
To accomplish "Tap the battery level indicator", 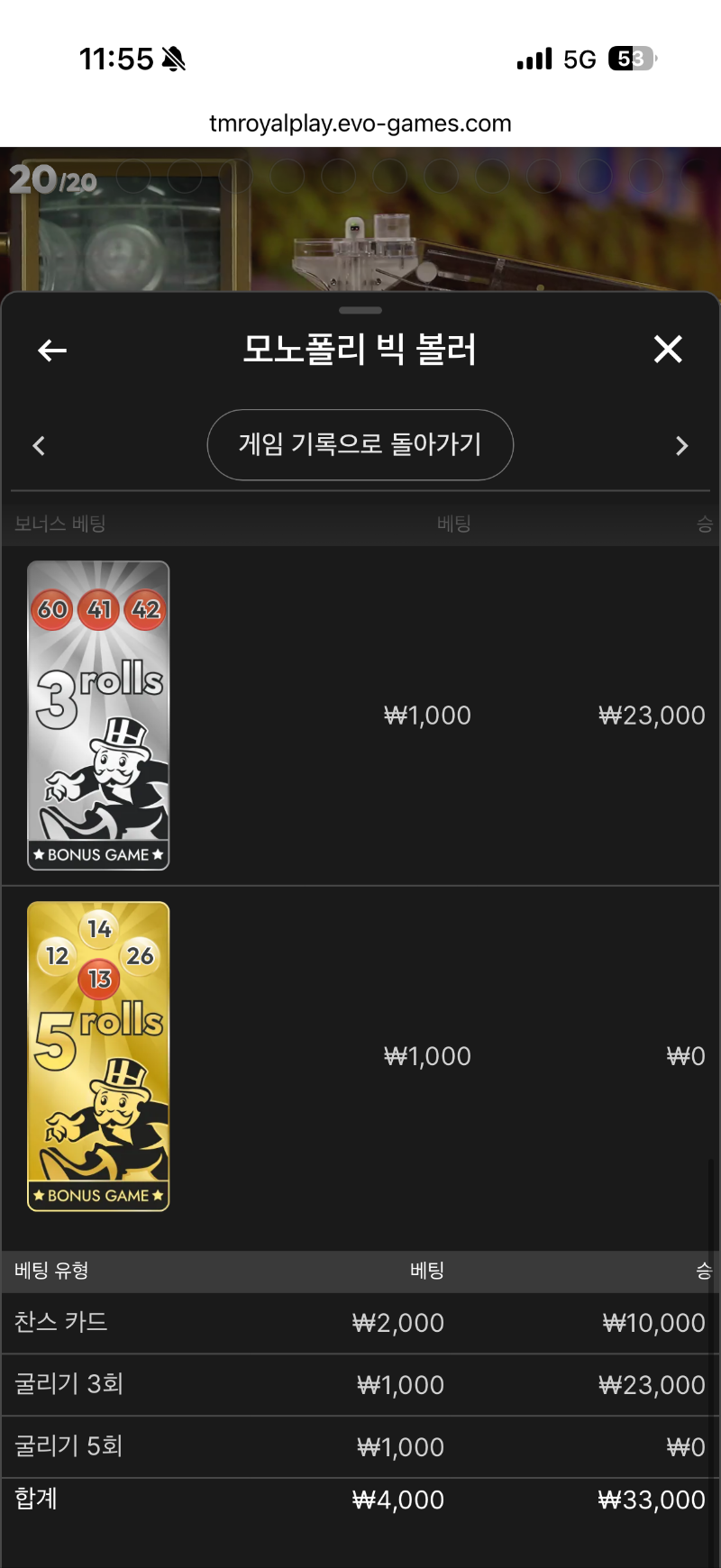I will tap(631, 58).
